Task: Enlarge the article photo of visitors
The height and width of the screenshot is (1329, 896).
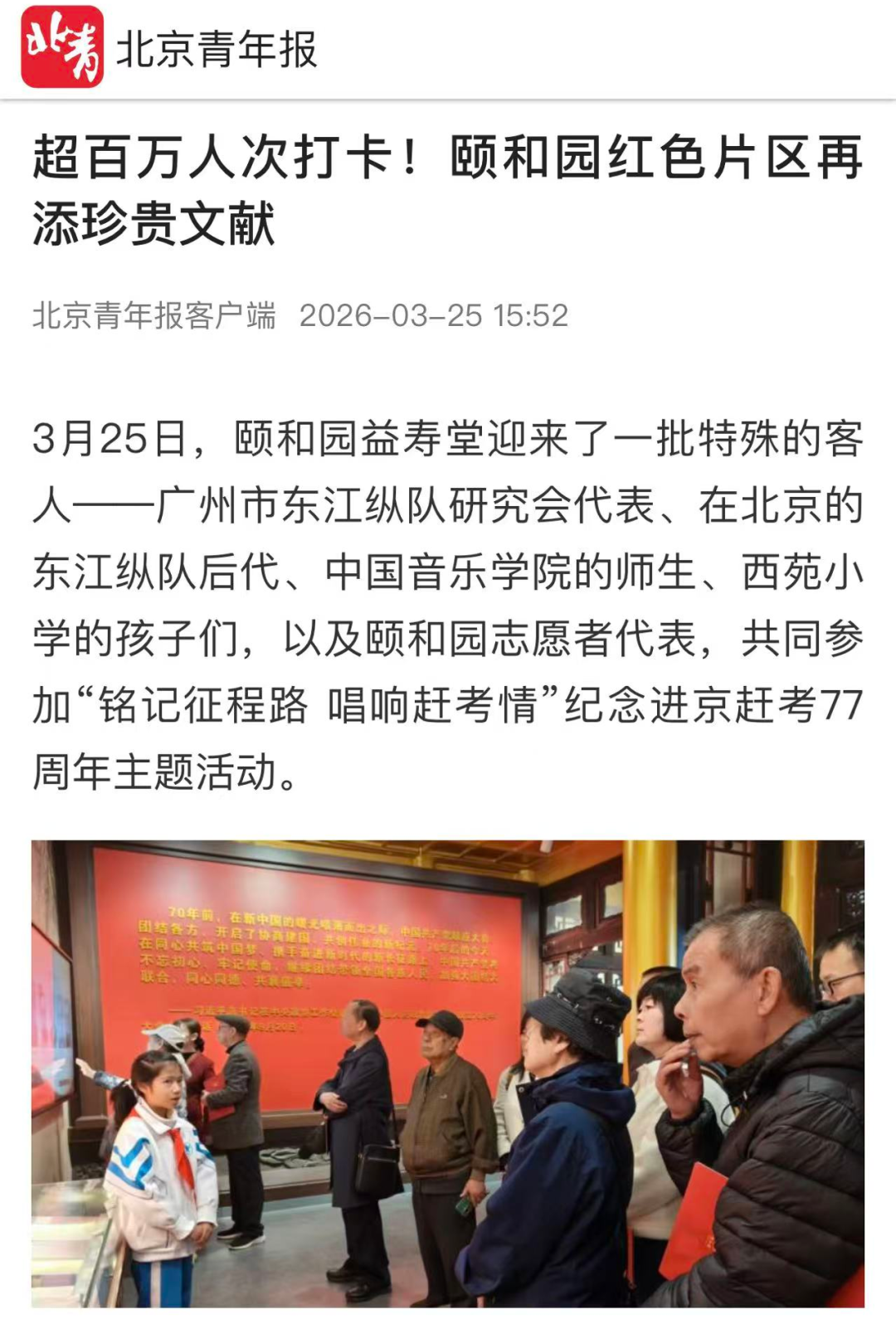Action: tap(448, 1073)
